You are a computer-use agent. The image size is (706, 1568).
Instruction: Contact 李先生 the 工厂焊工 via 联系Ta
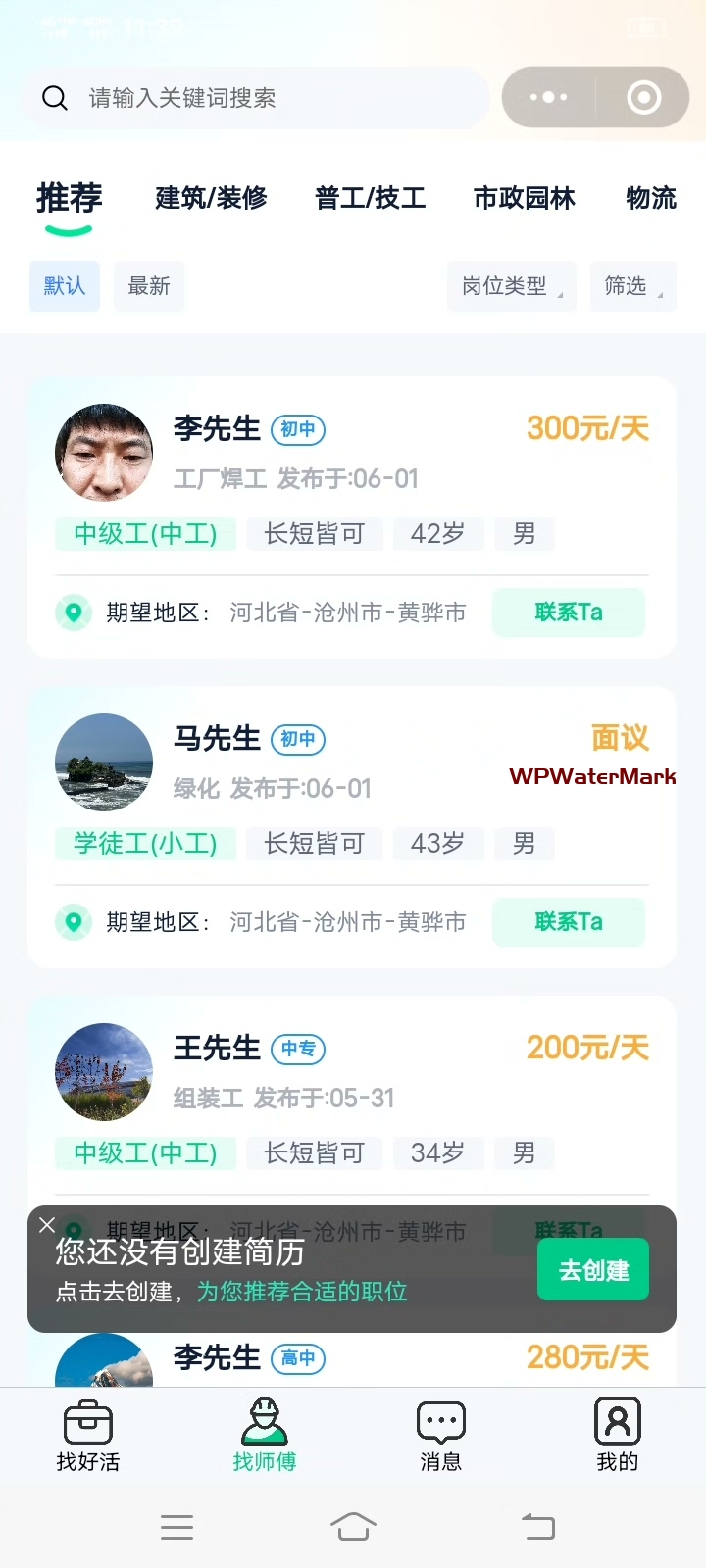point(569,612)
